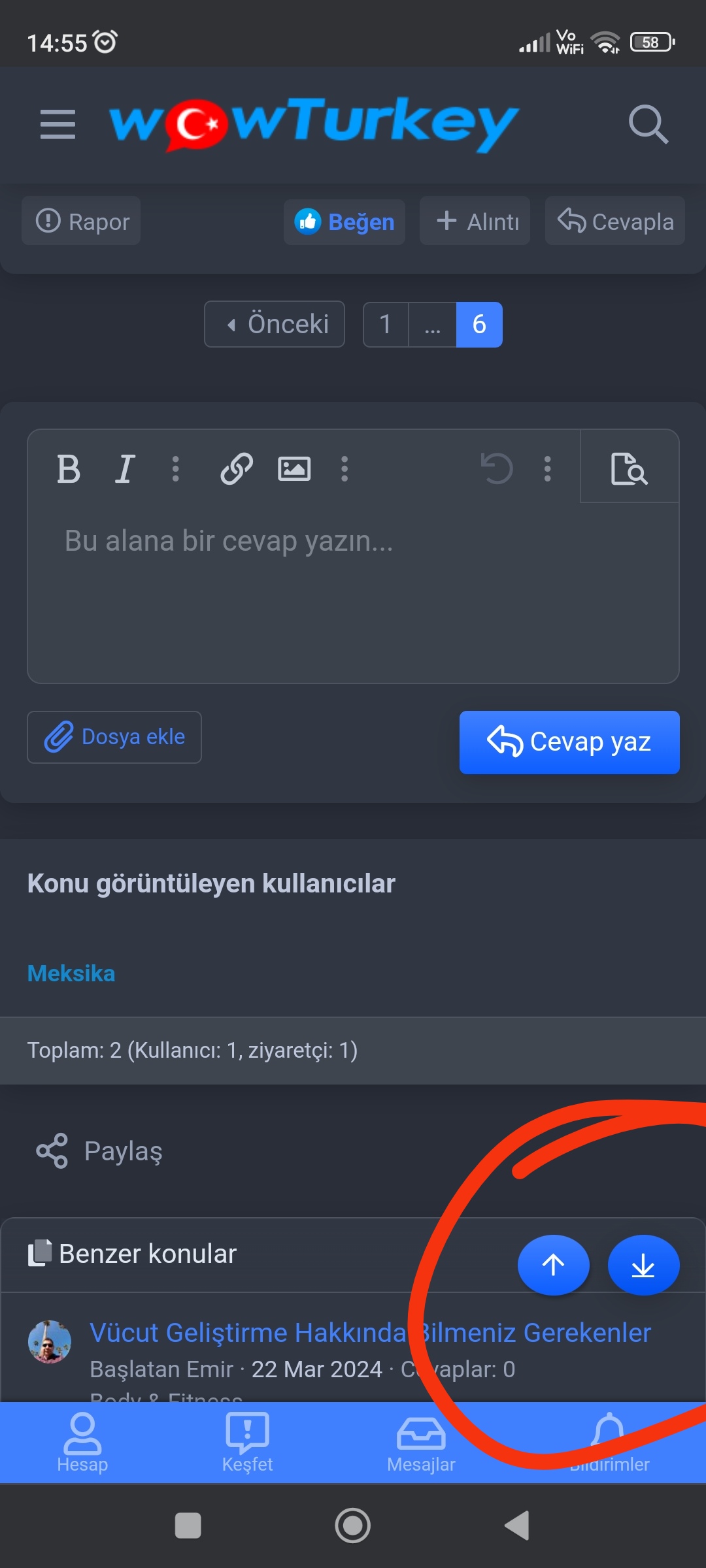Focus the reply text area
This screenshot has width=706, height=1568.
[353, 588]
